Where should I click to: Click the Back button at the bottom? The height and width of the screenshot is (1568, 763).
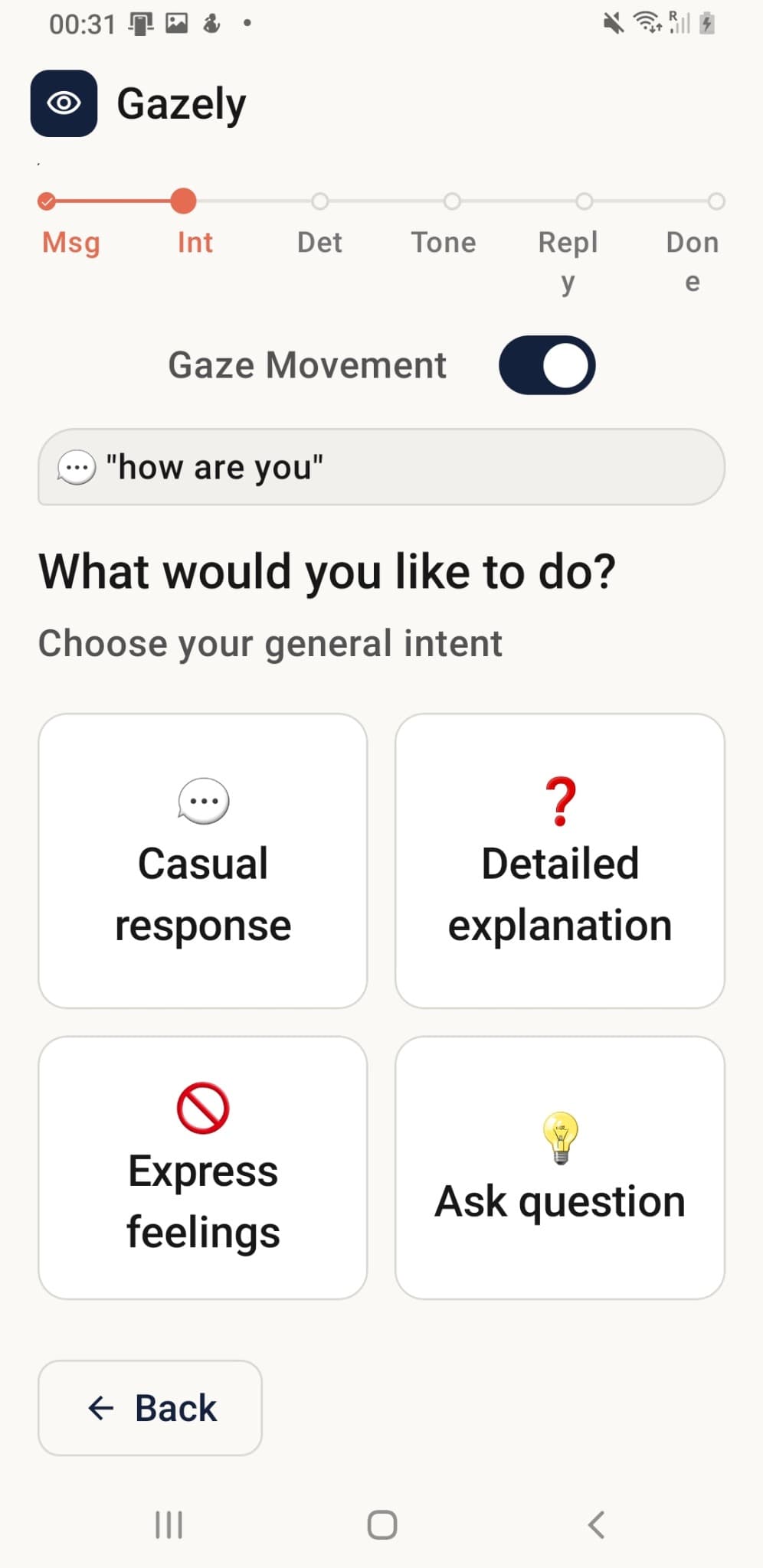coord(150,1408)
